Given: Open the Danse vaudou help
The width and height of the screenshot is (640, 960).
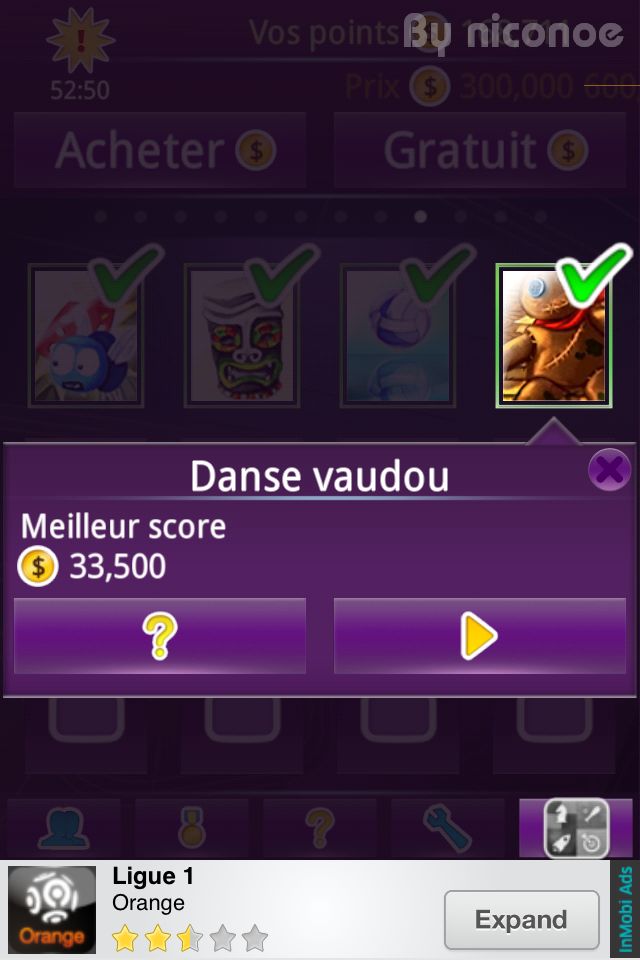Looking at the screenshot, I should click(160, 636).
